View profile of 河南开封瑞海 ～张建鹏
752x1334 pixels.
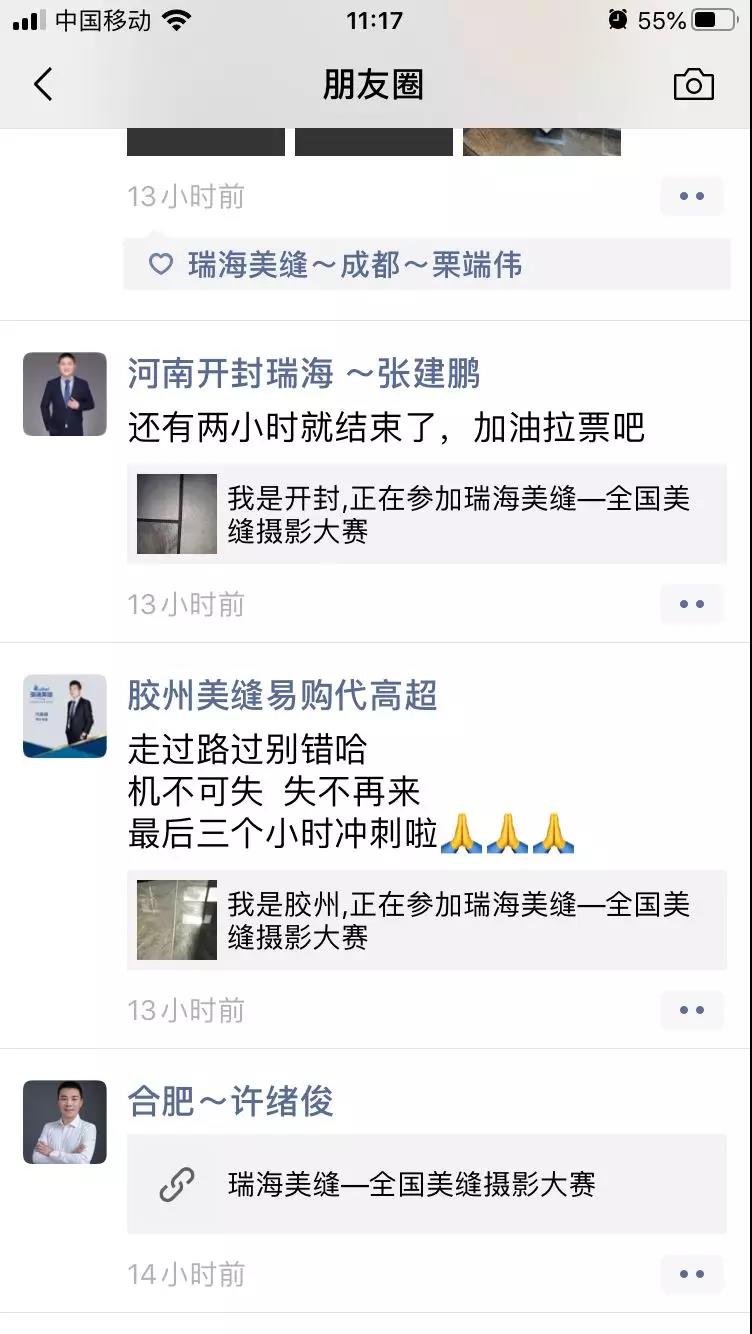click(304, 374)
